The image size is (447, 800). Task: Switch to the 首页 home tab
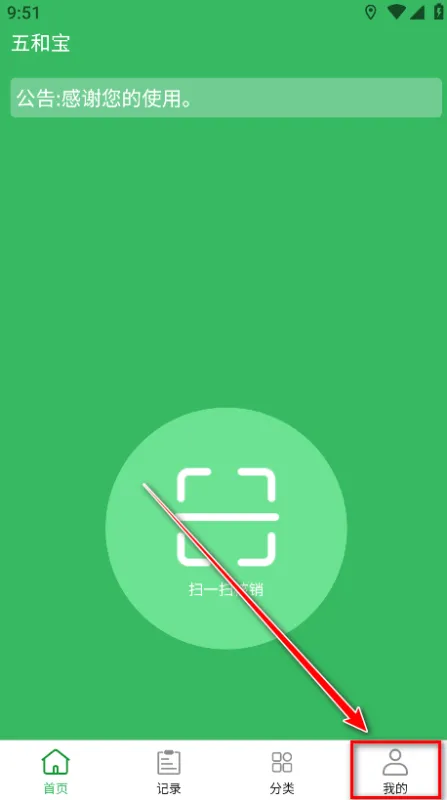click(56, 771)
